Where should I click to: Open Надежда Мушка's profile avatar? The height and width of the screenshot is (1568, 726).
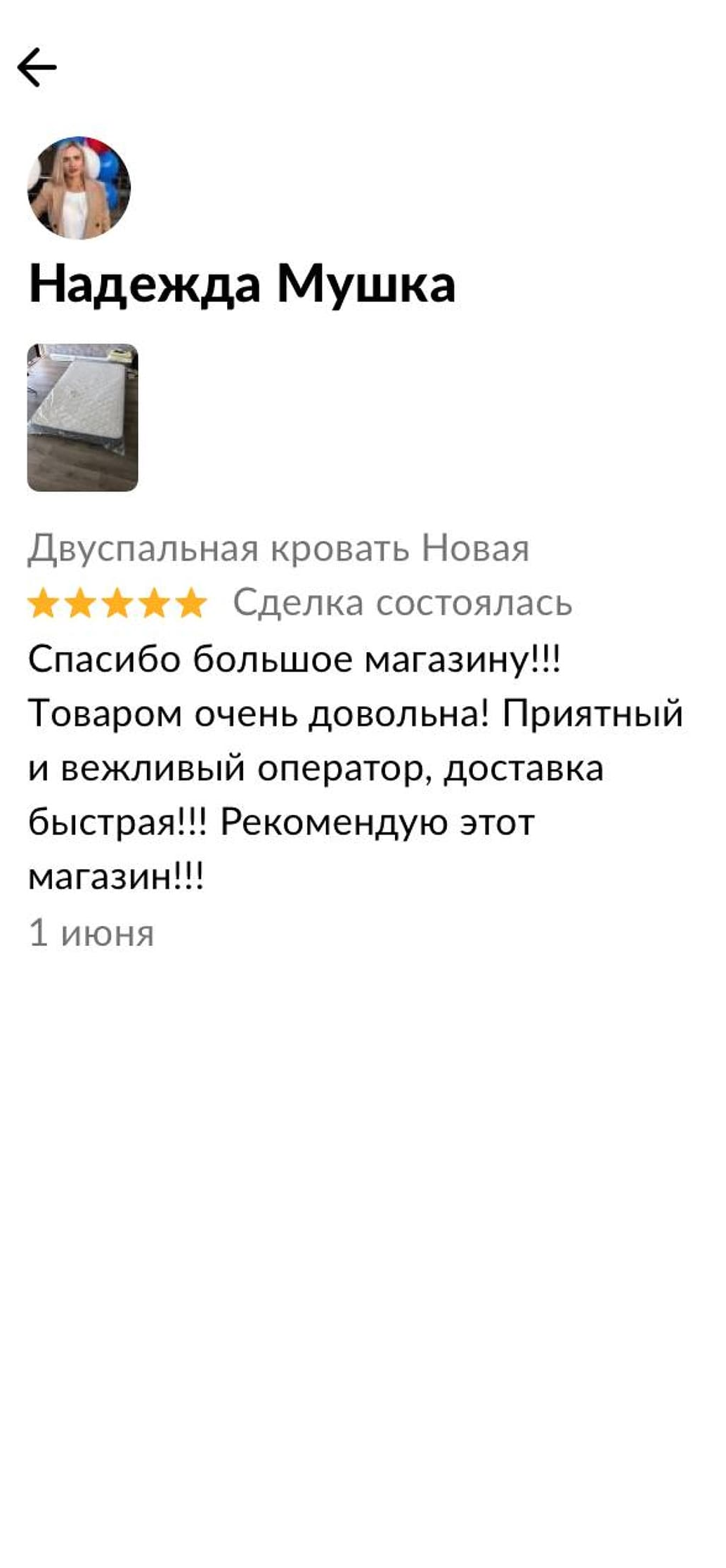79,188
